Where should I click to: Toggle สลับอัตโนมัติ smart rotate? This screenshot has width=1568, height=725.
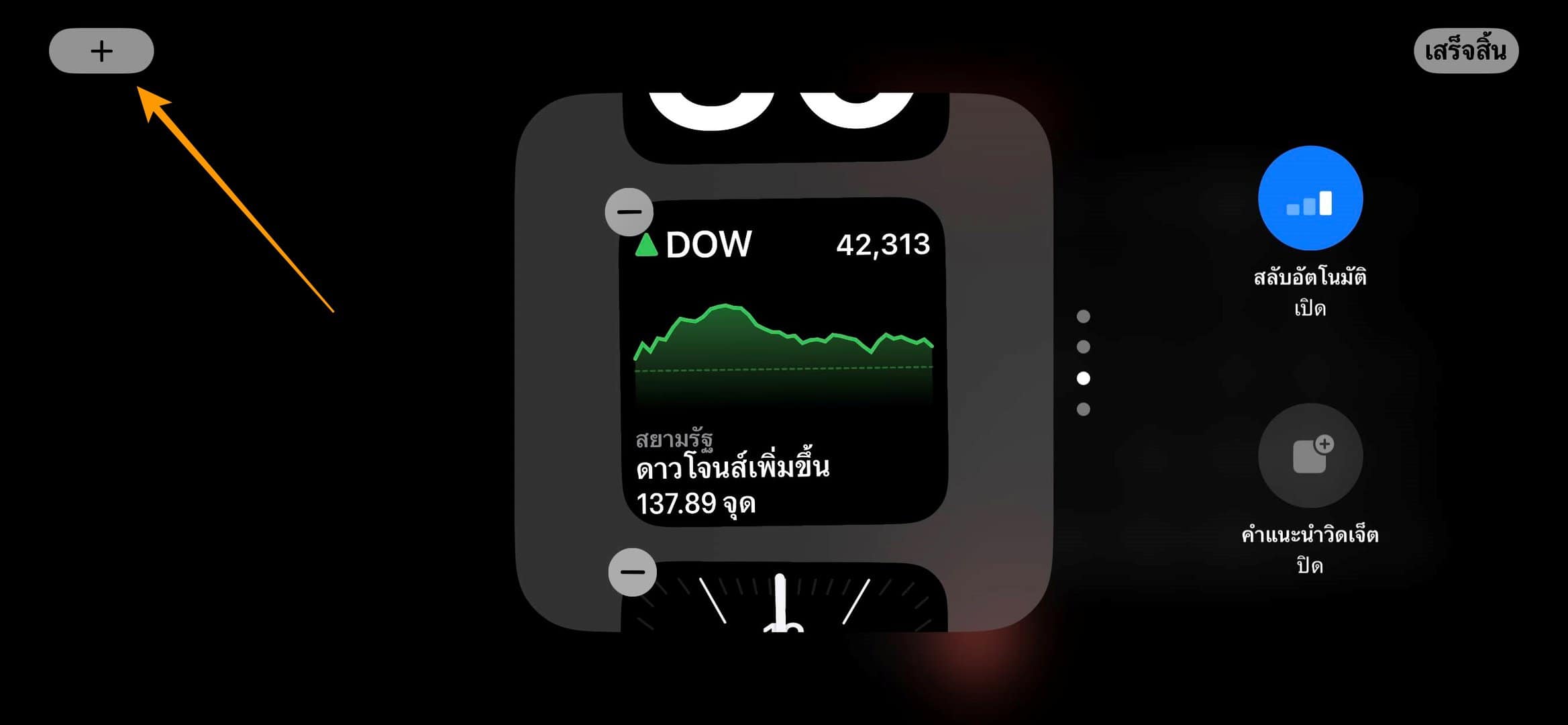(1310, 199)
